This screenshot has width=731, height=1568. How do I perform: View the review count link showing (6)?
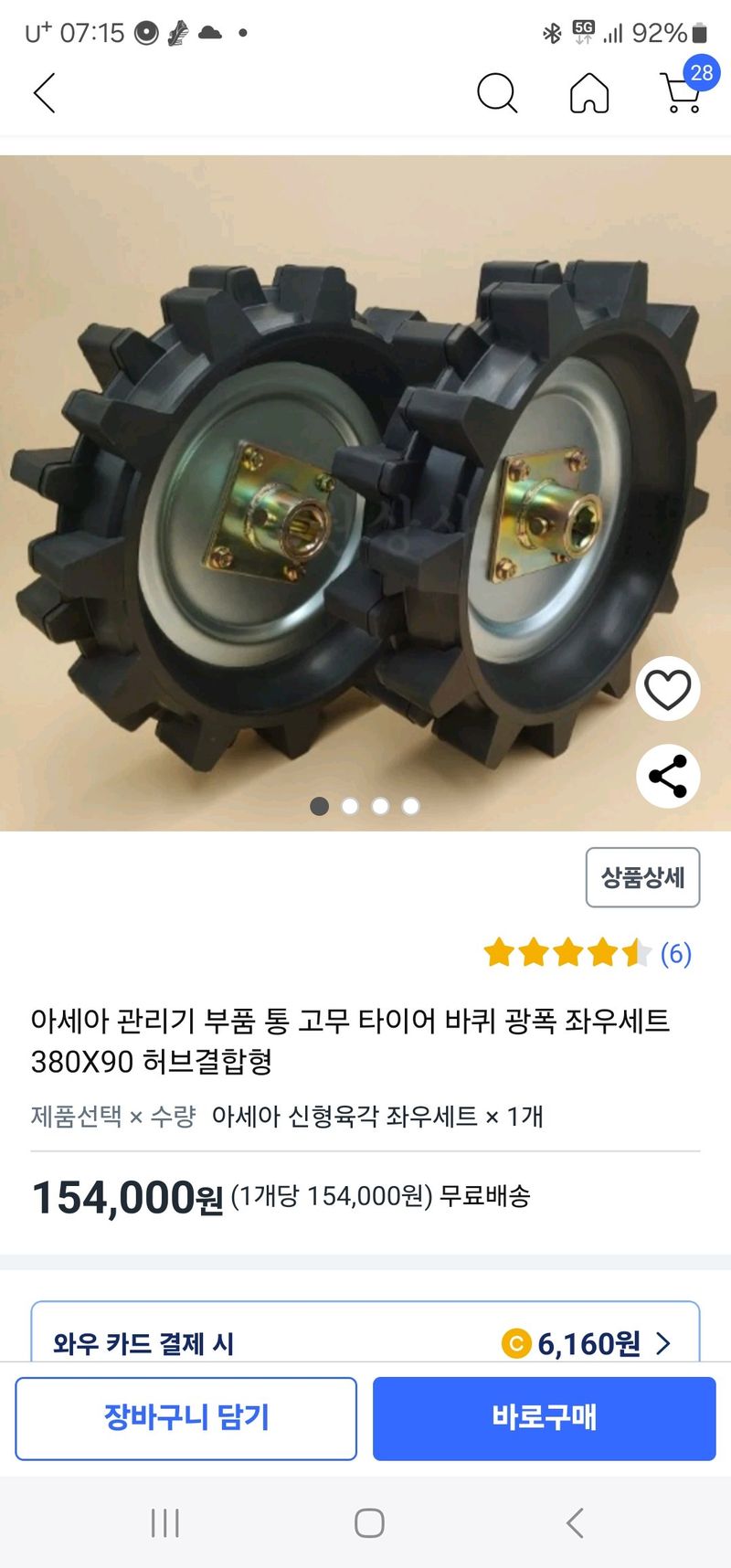click(674, 953)
